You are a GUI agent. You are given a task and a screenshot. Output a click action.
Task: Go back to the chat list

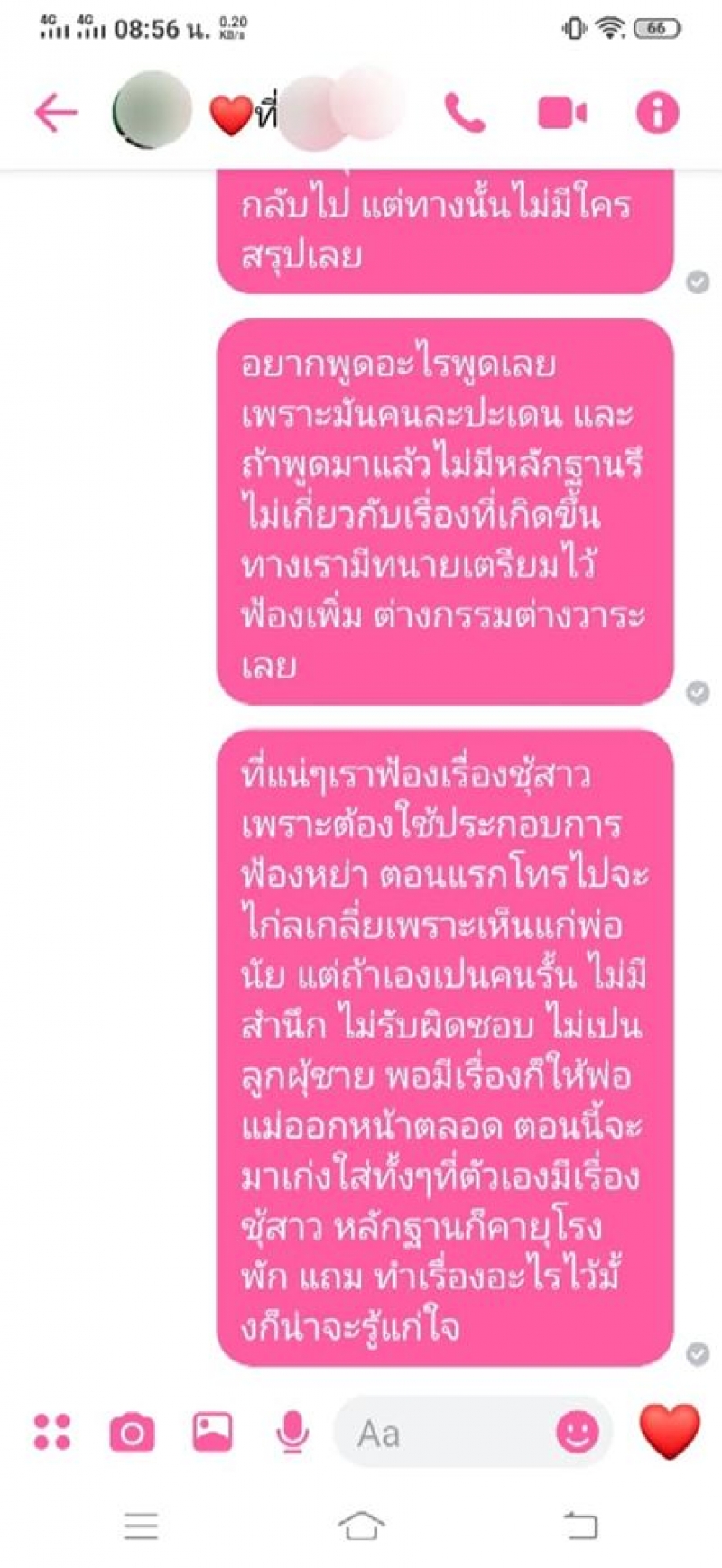[x=56, y=114]
